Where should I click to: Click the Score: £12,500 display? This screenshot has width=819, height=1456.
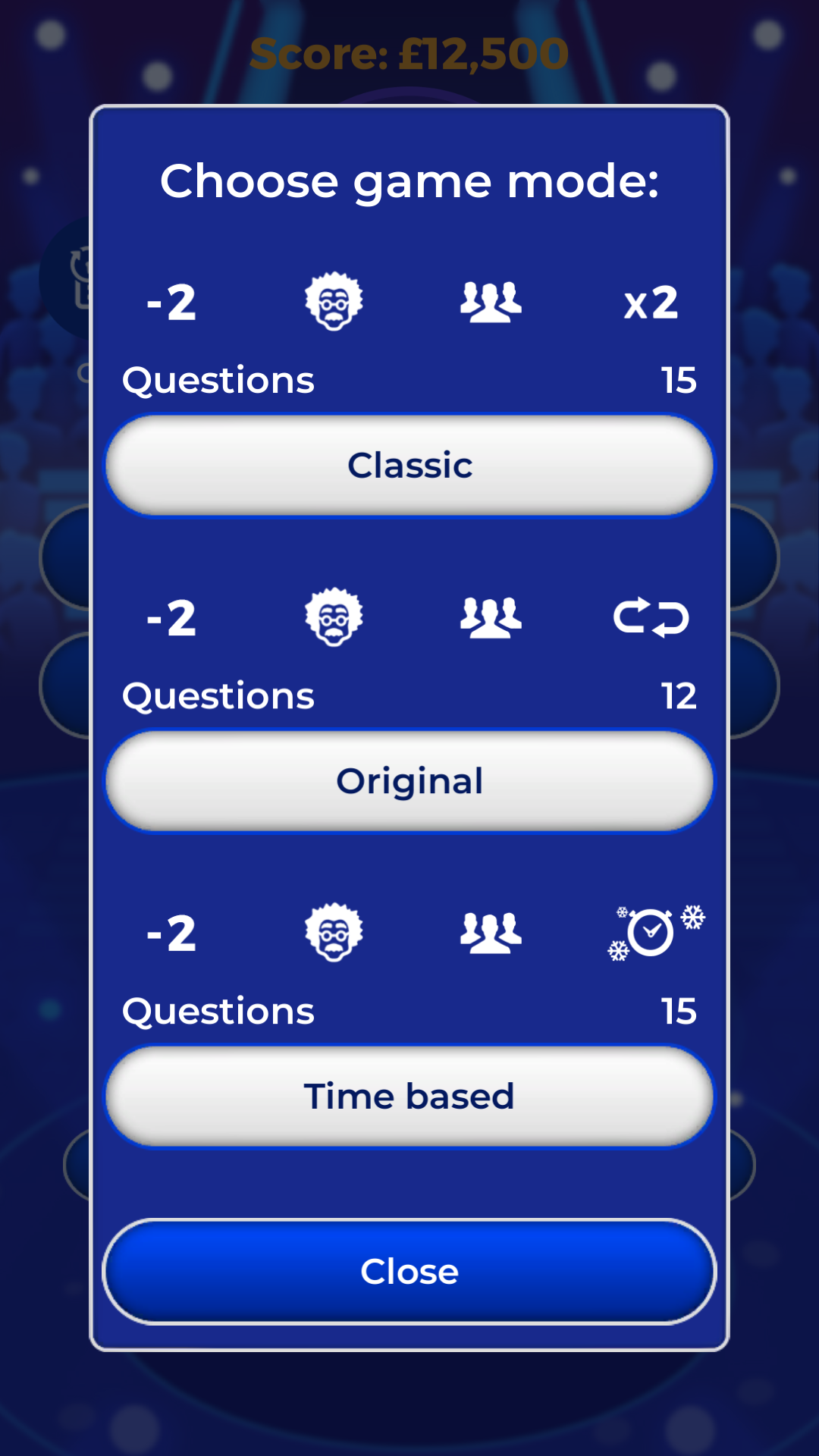409,53
